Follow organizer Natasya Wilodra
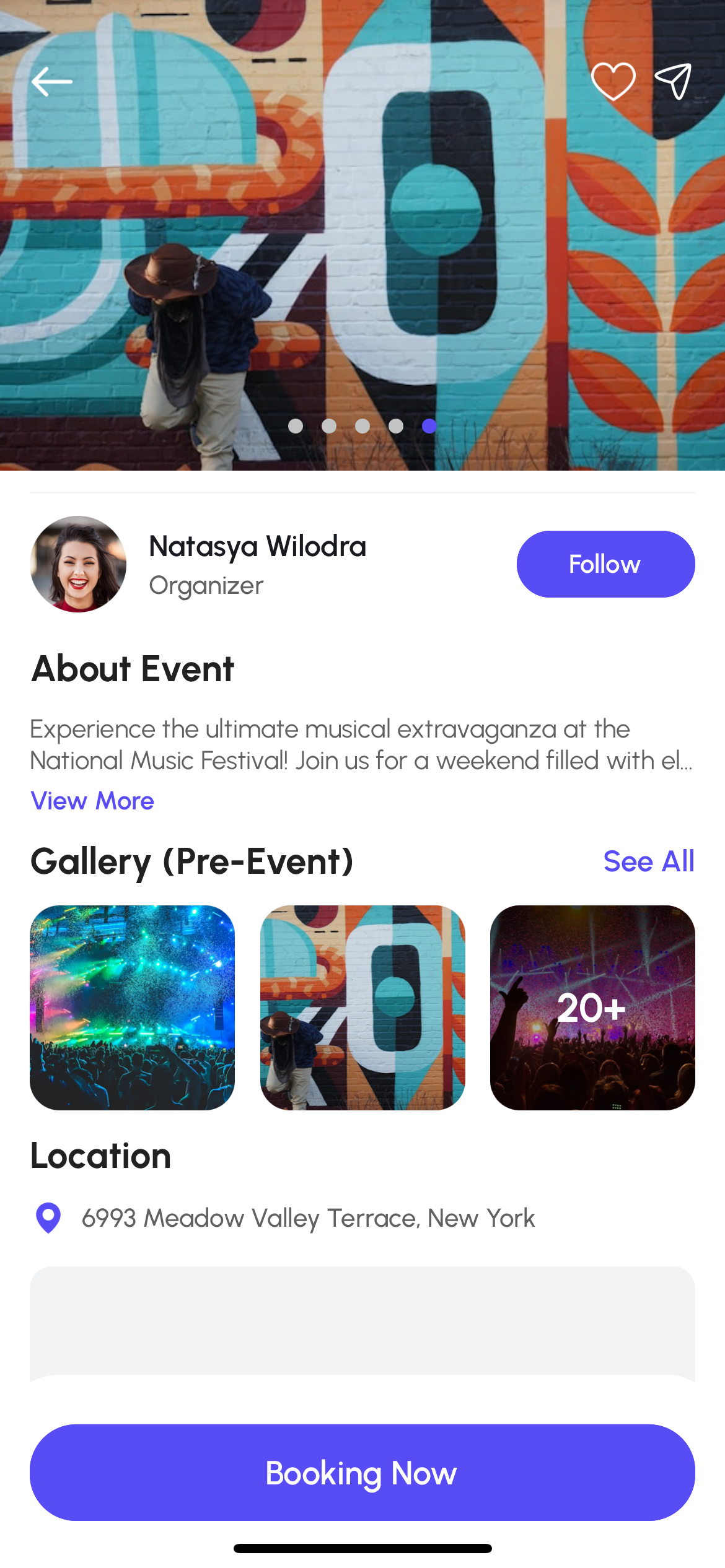 [x=605, y=564]
